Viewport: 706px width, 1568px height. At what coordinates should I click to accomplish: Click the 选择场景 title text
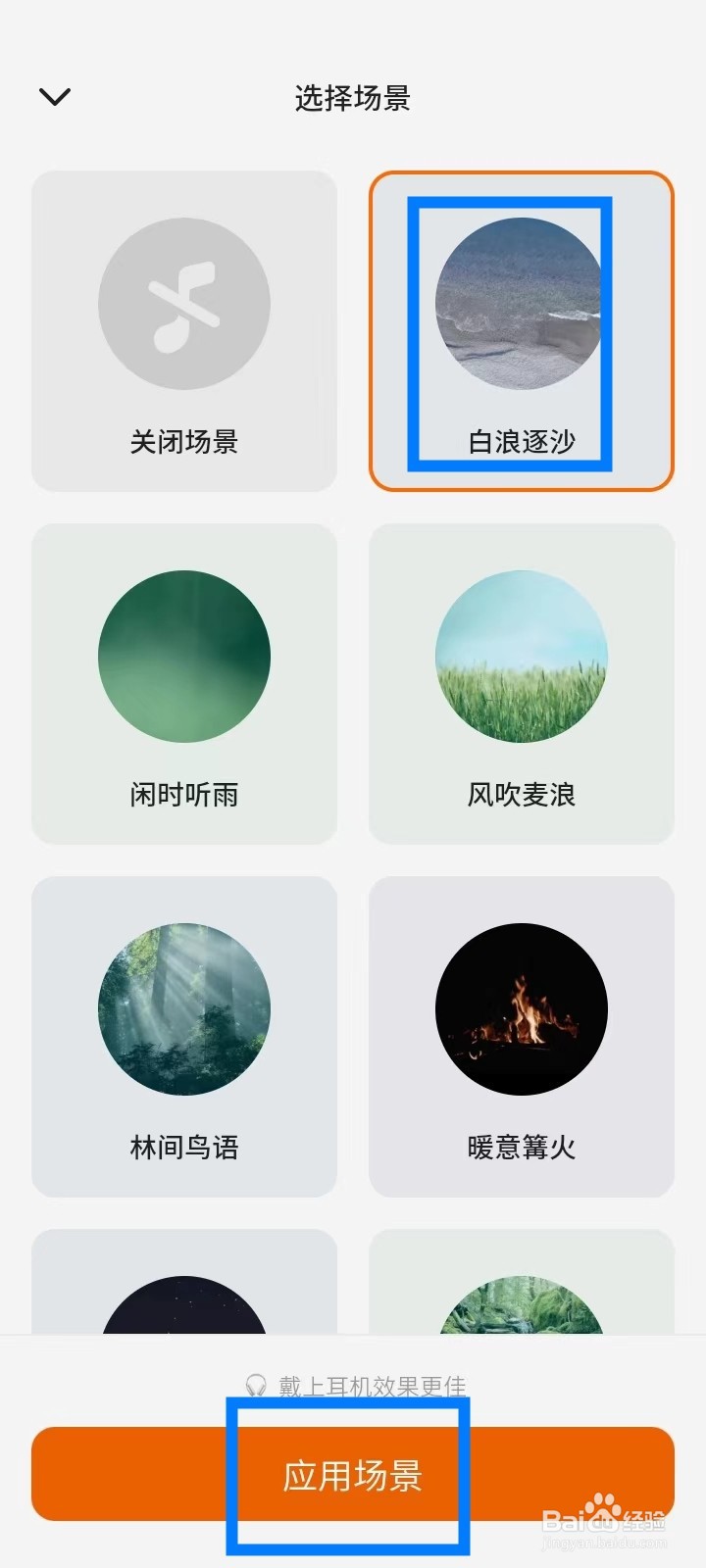coord(353,96)
